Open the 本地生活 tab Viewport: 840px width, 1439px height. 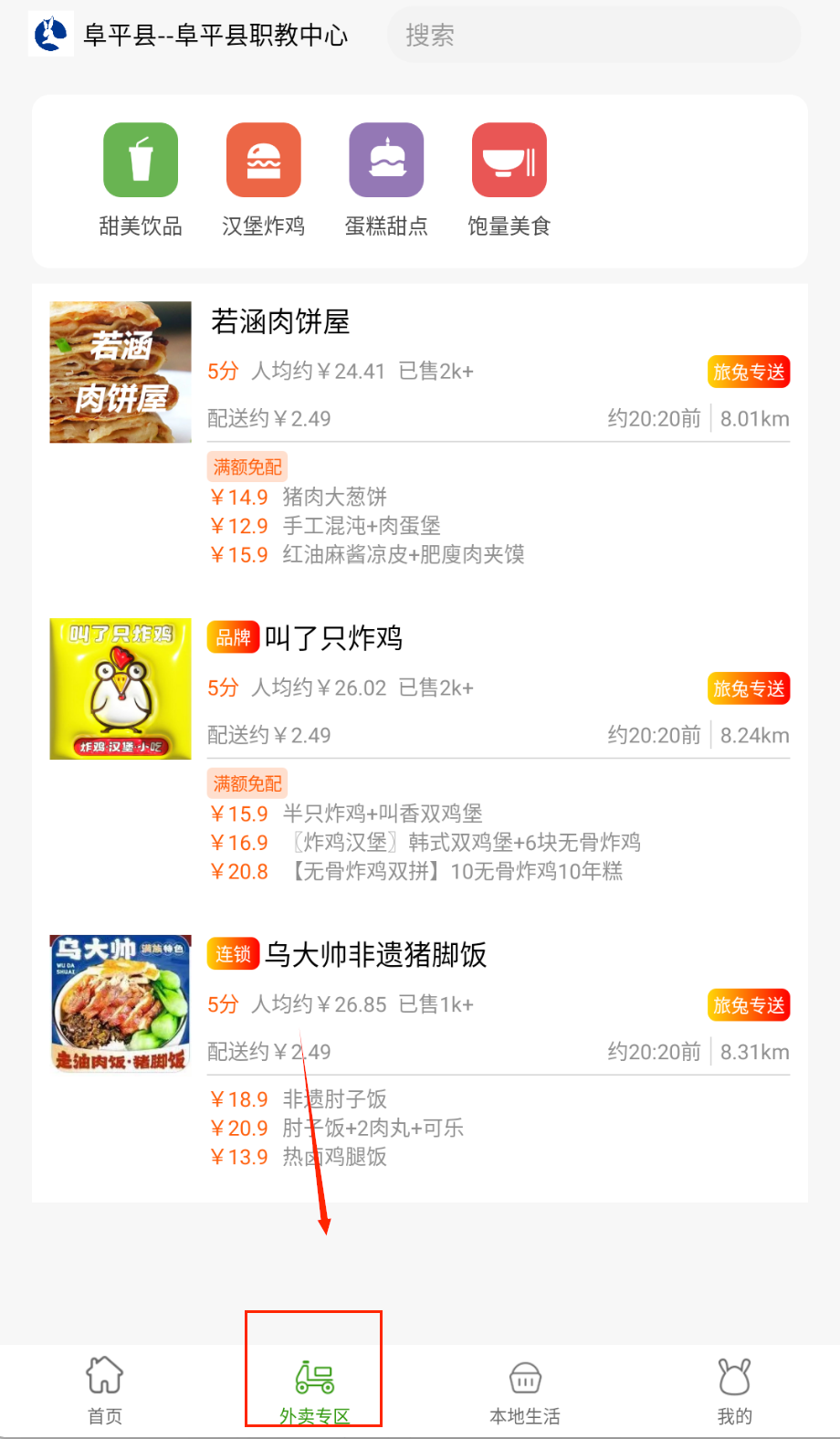[x=525, y=1390]
